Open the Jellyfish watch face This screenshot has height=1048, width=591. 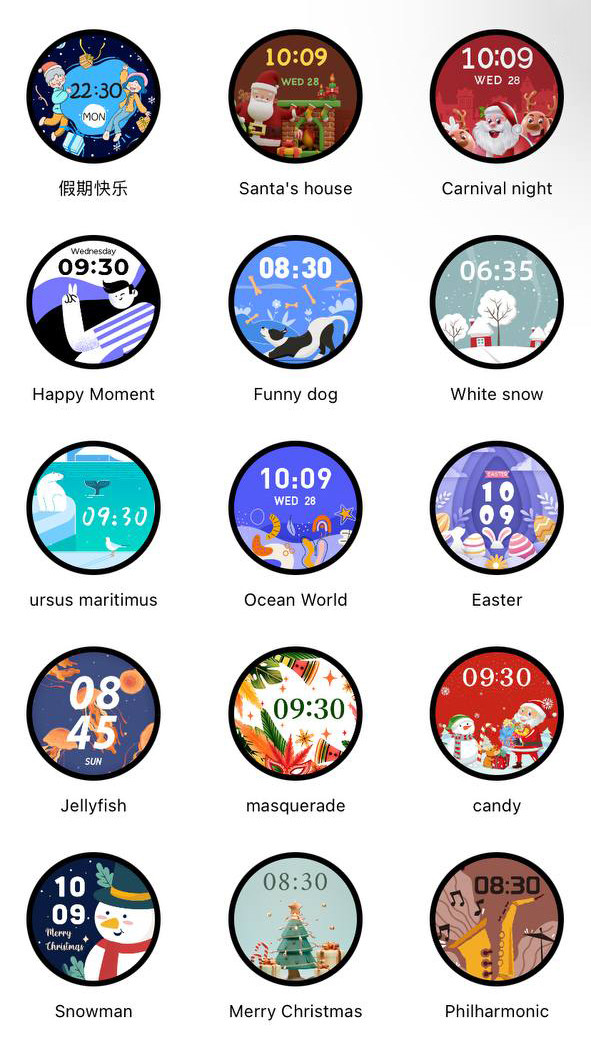(94, 714)
